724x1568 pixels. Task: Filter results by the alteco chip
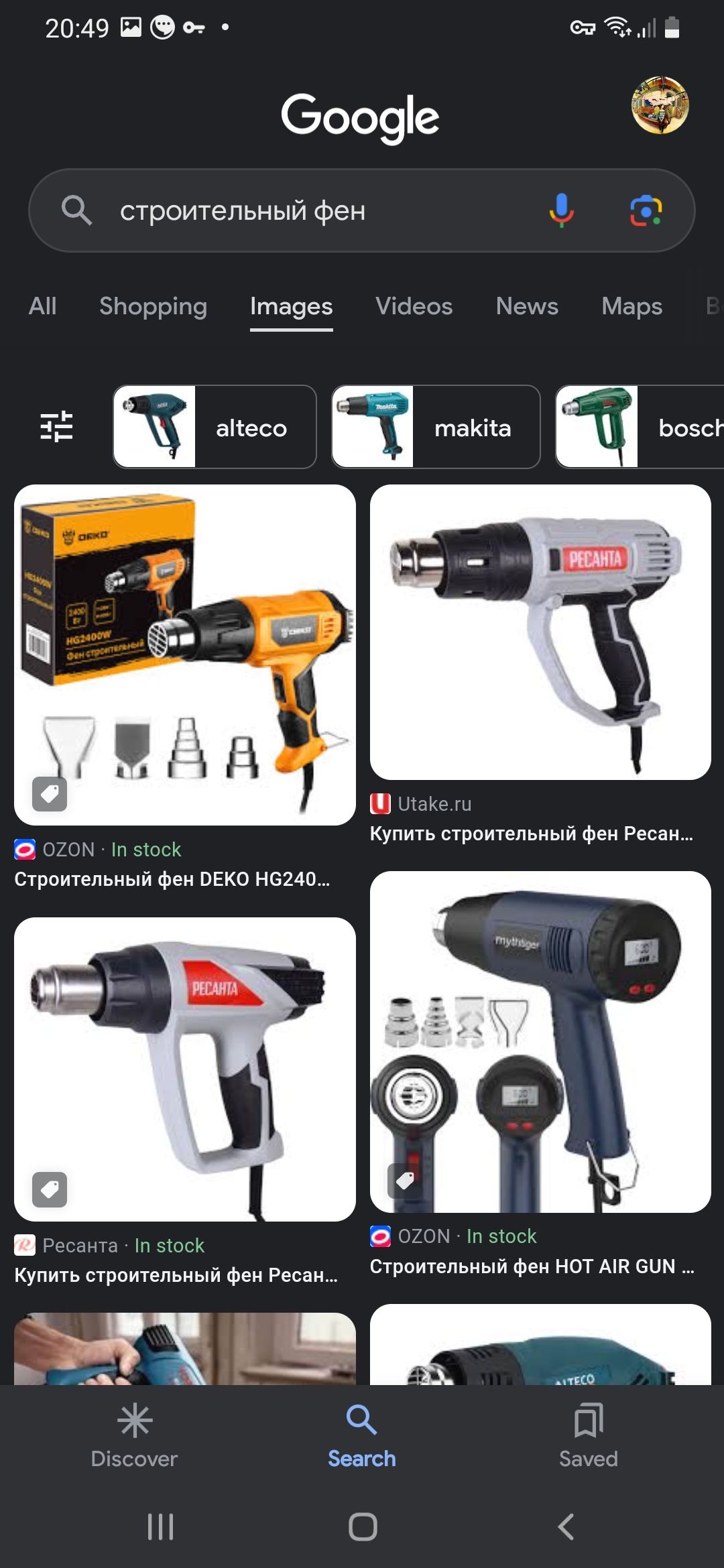coord(215,427)
